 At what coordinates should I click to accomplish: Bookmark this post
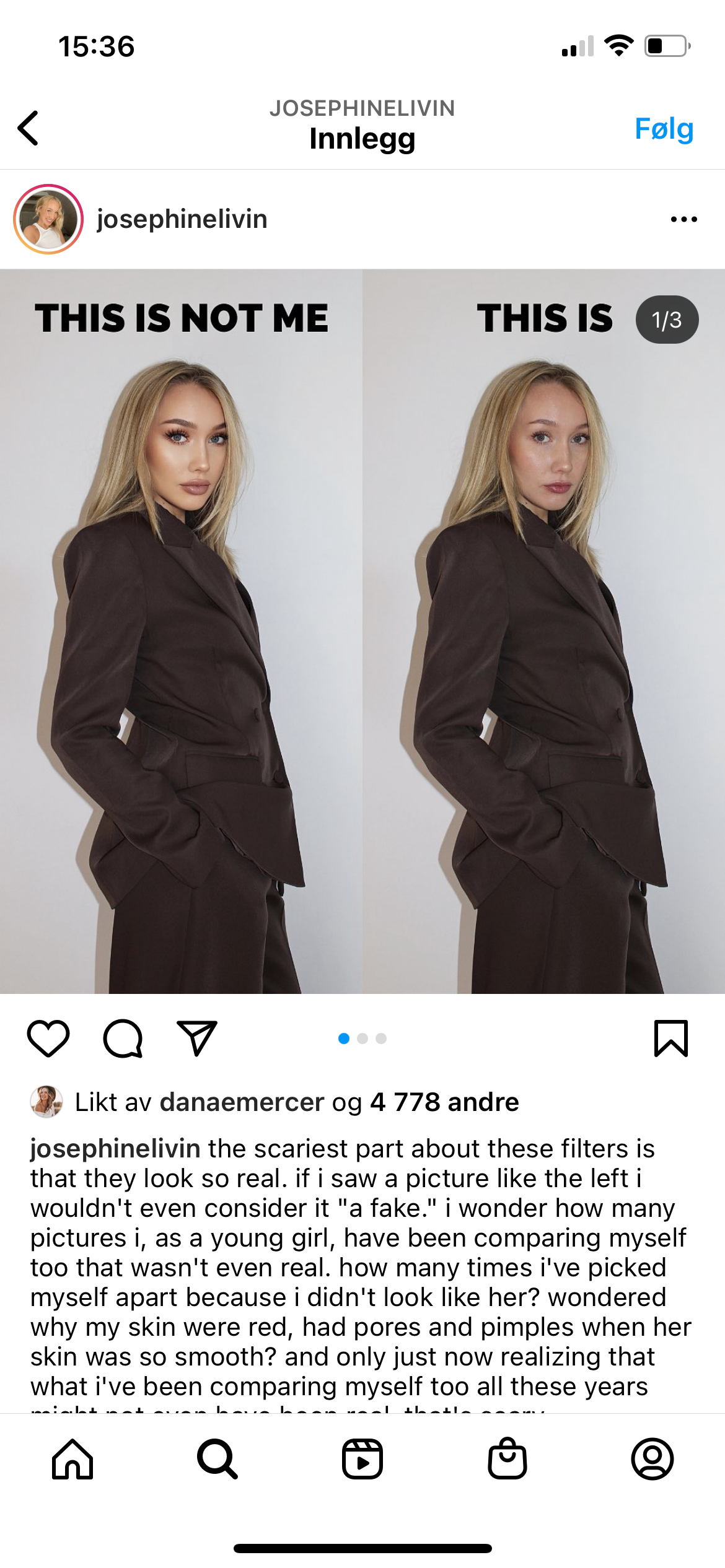pos(671,1038)
